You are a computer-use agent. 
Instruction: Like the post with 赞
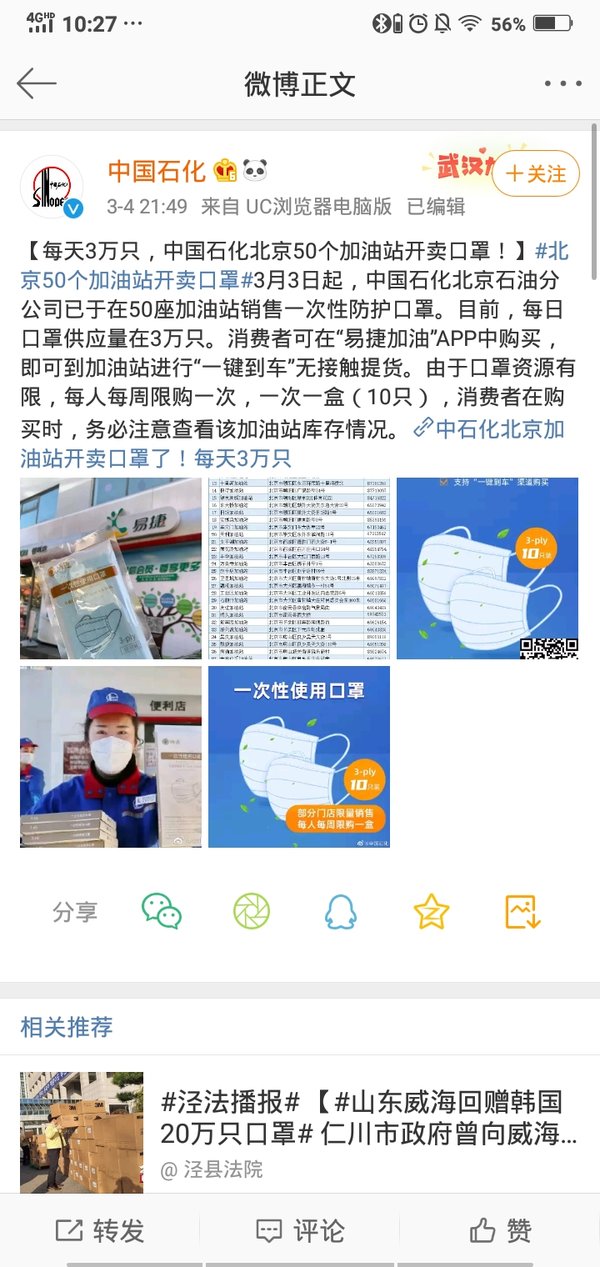(x=500, y=1231)
